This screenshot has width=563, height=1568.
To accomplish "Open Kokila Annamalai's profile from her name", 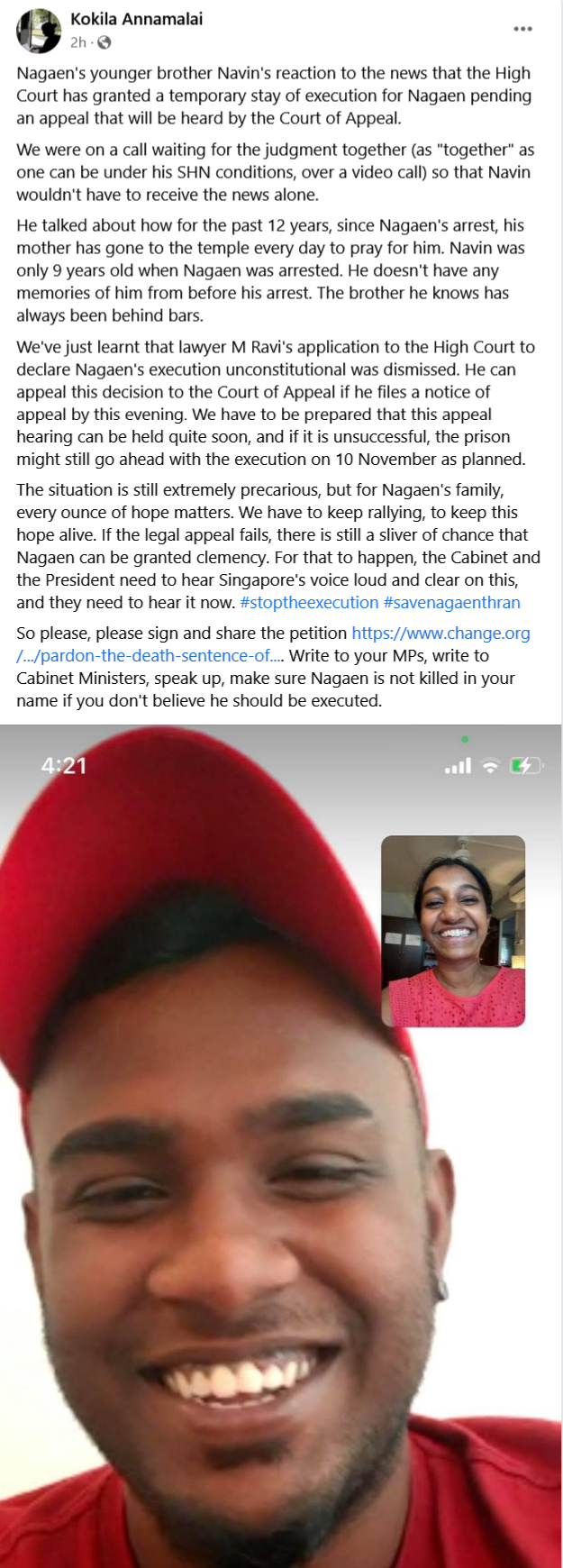I will (x=136, y=19).
